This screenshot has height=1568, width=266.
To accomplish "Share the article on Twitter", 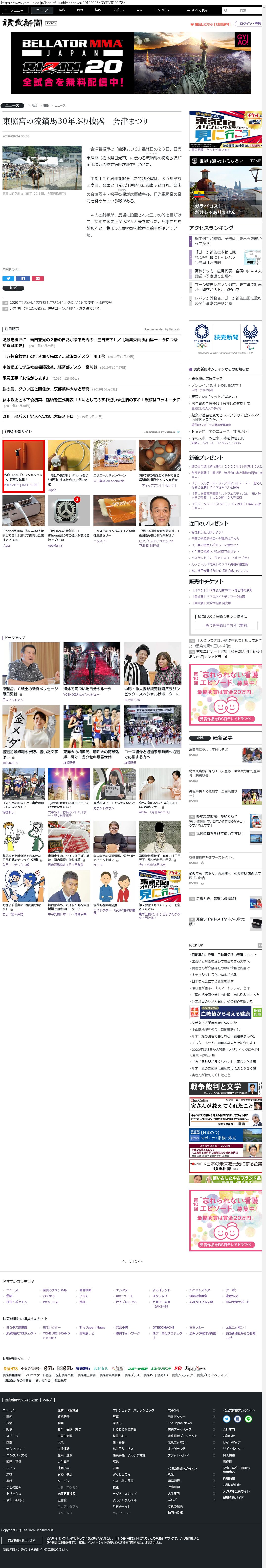I will point(8,278).
